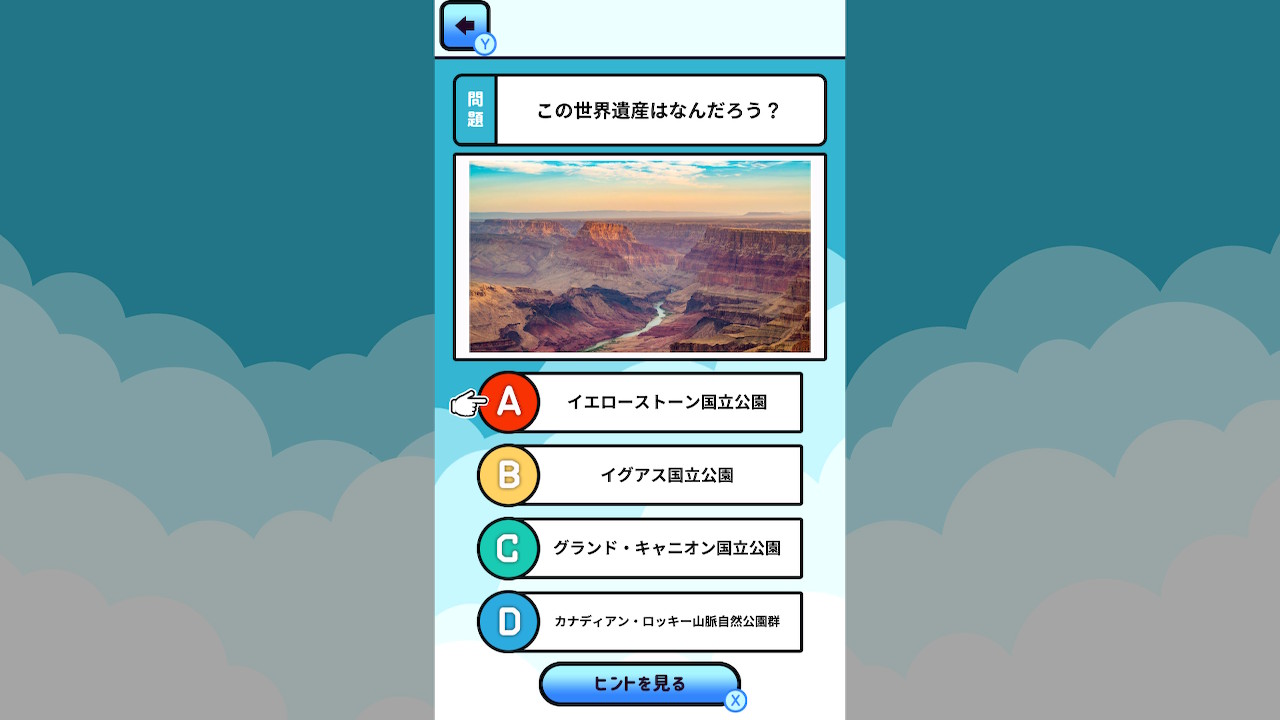This screenshot has width=1280, height=720.
Task: Pick answer C グランド・キャニオン国立公園
Action: pos(640,548)
